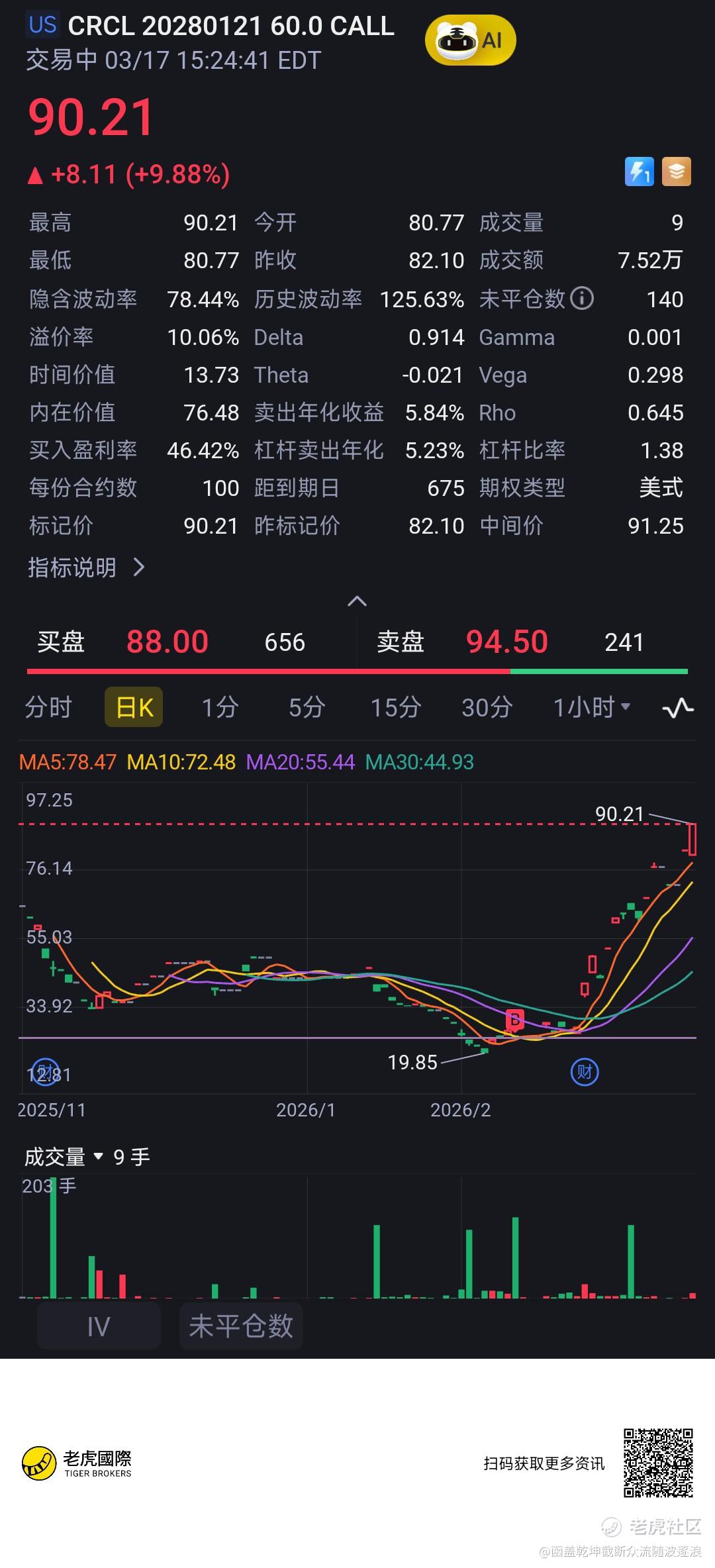715x1568 pixels.
Task: Select the 未平仓数 sub-chart button
Action: 241,1326
